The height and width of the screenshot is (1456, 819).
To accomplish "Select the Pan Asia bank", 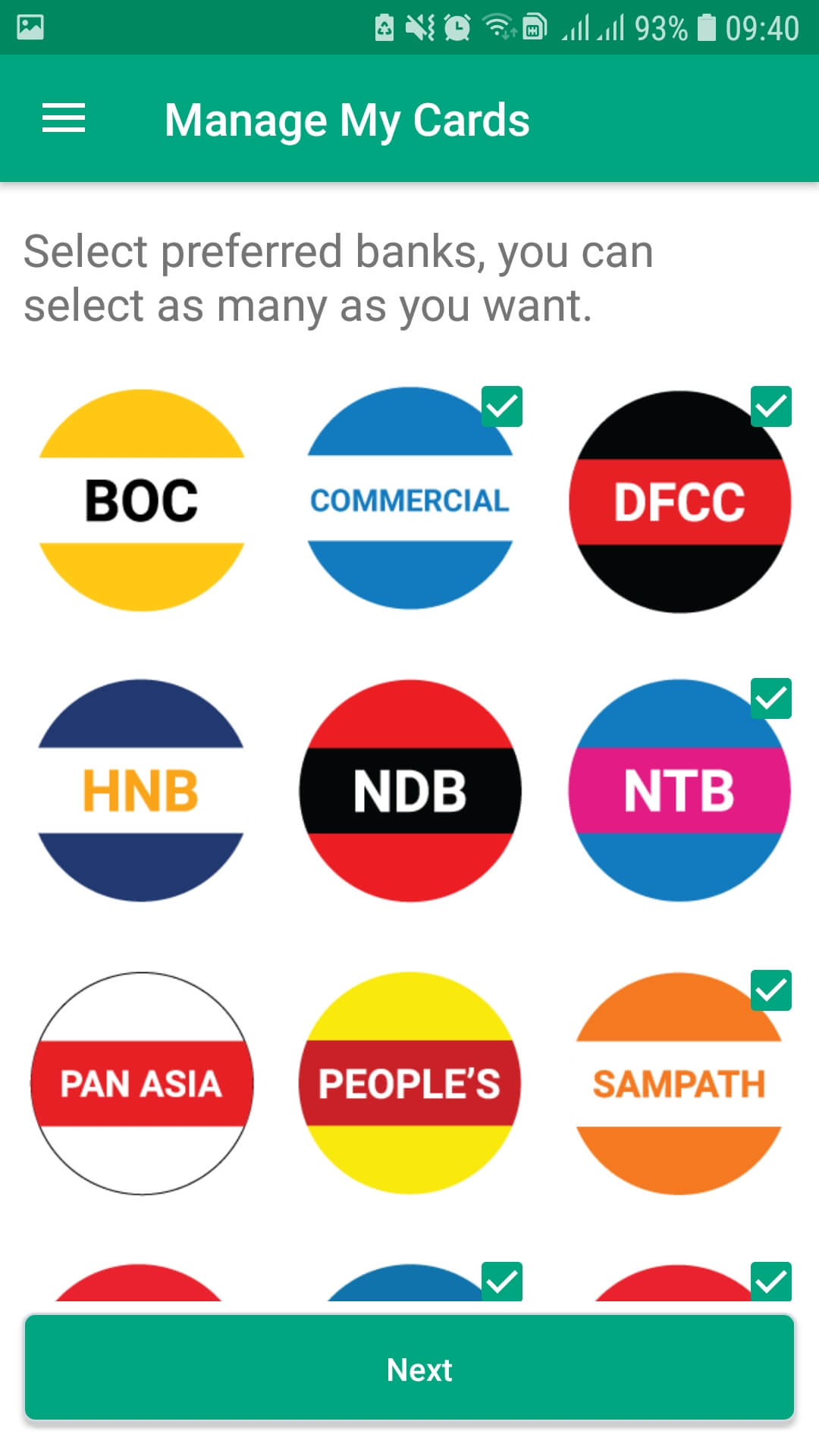I will point(142,1083).
